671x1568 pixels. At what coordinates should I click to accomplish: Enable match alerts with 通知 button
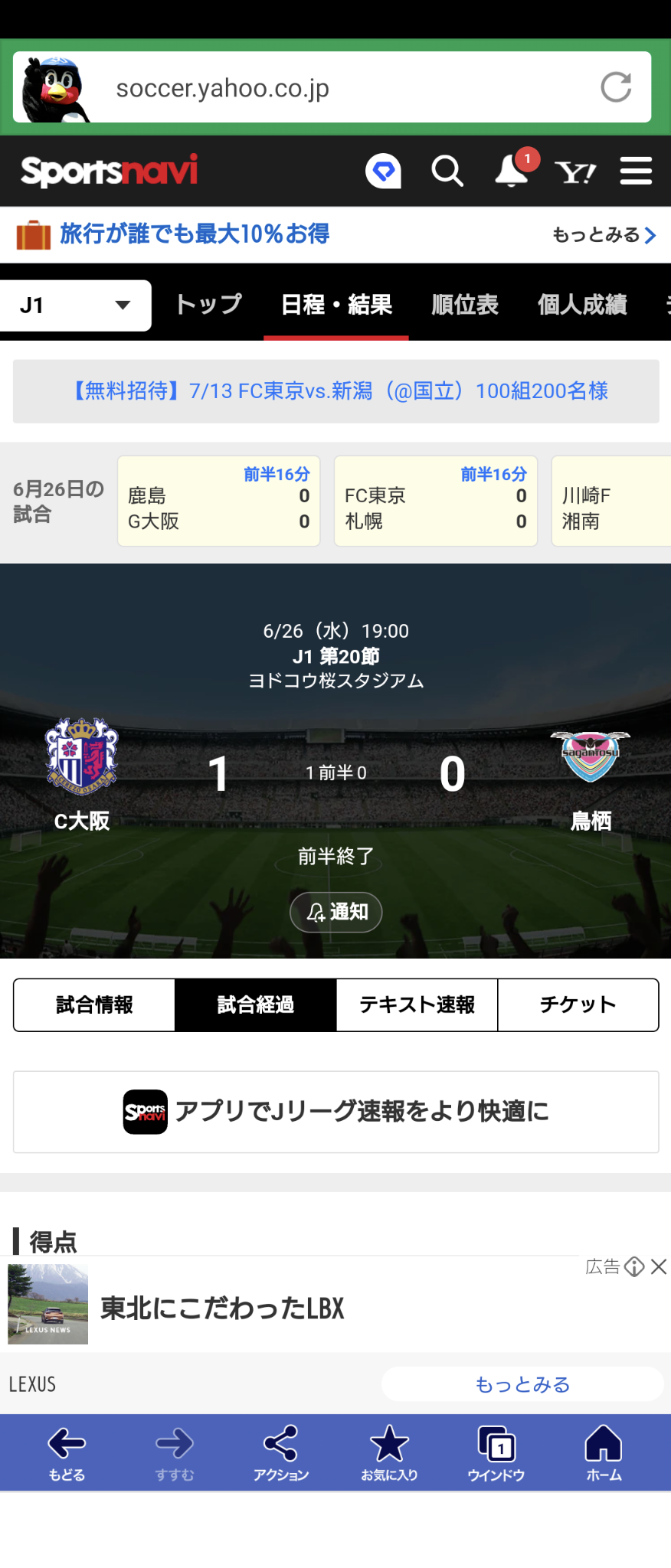[335, 912]
